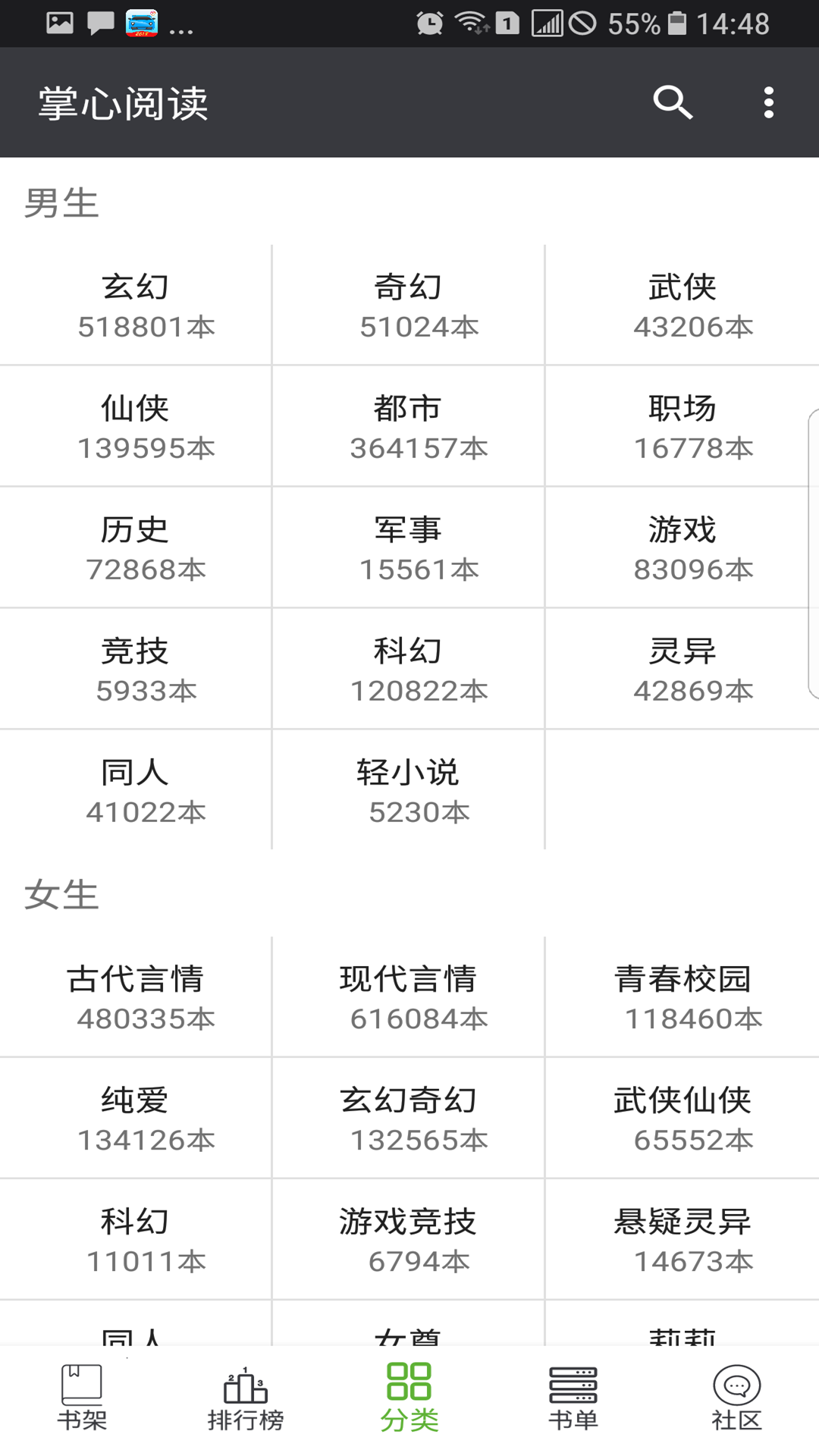Screen dimensions: 819x1456
Task: Browse the 纯爱 category
Action: (136, 1118)
